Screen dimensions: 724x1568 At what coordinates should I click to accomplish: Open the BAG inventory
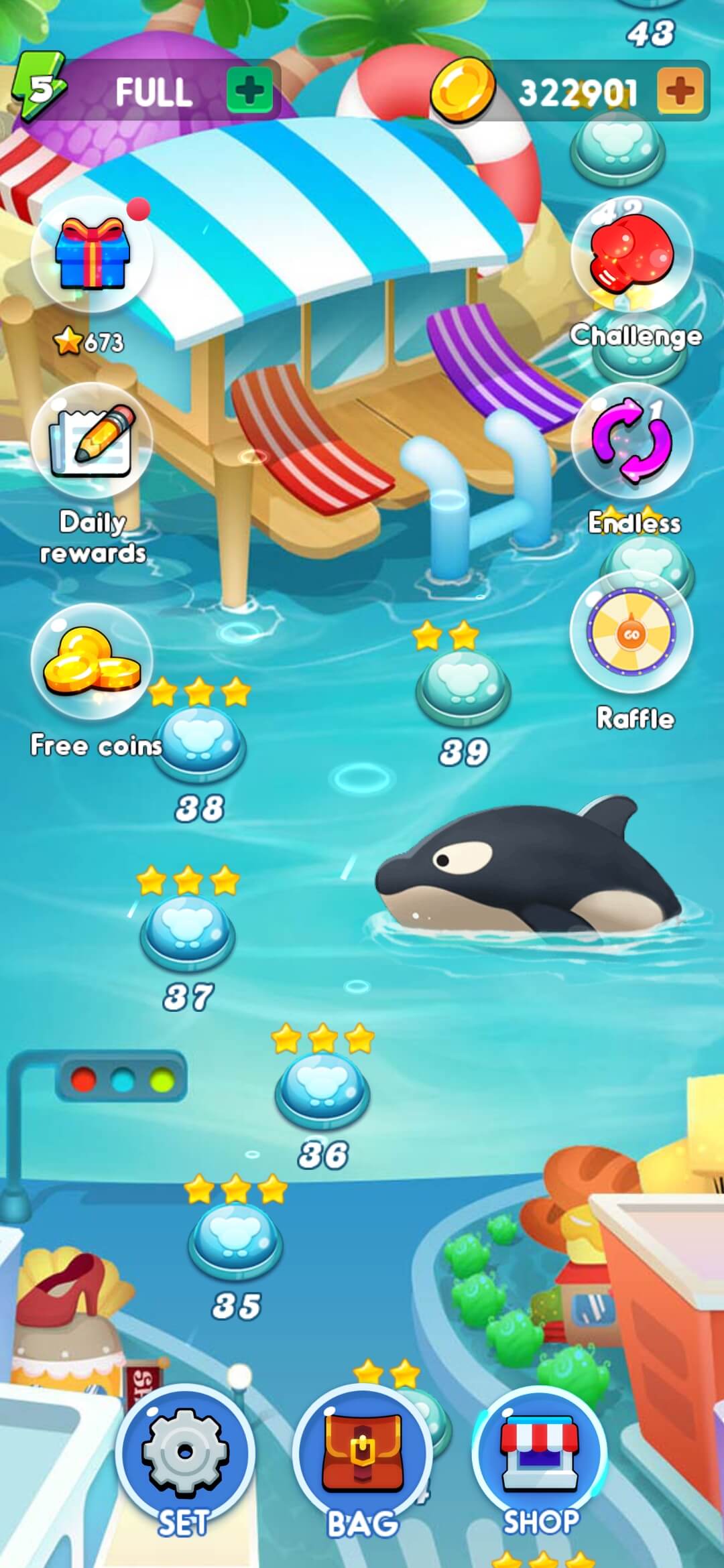[x=362, y=1455]
